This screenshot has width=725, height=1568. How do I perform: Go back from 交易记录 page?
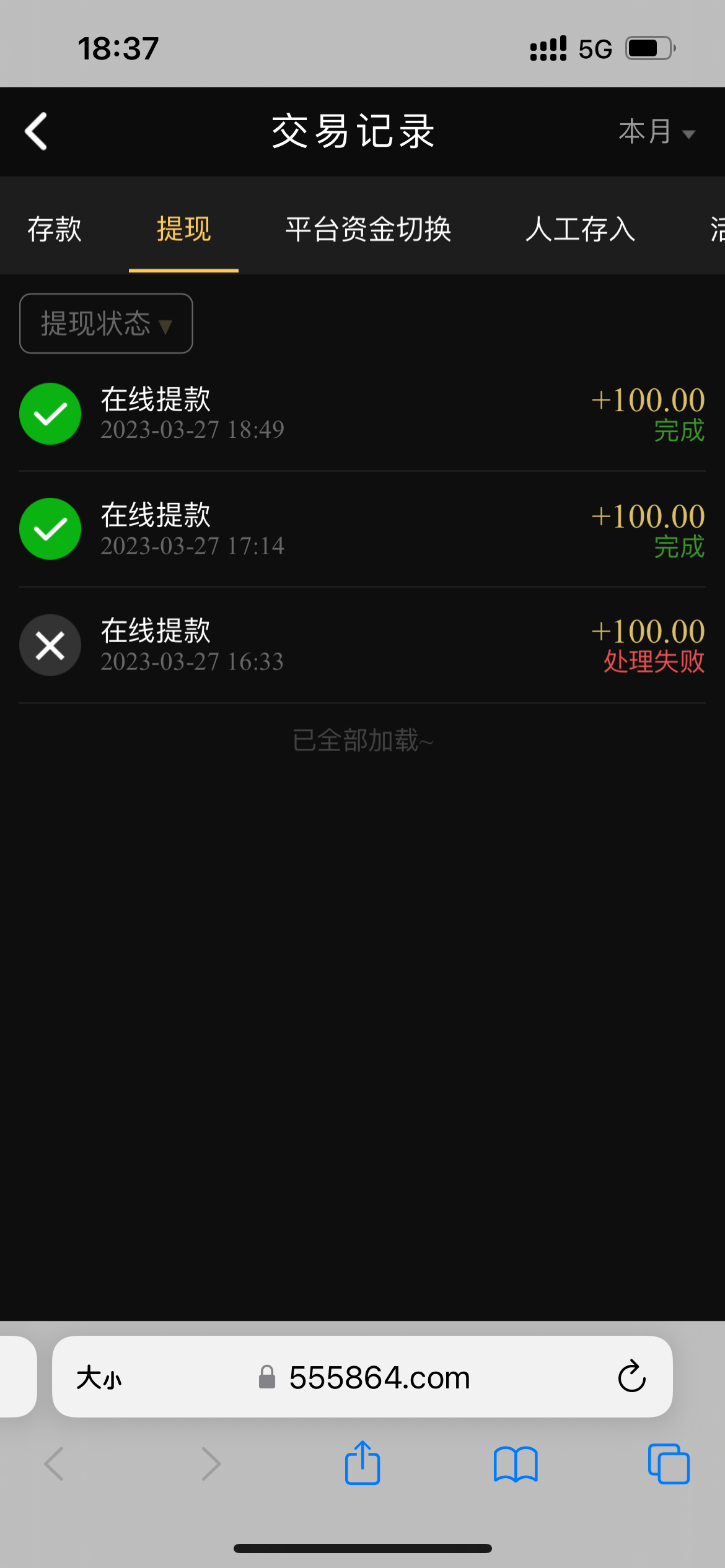click(36, 131)
